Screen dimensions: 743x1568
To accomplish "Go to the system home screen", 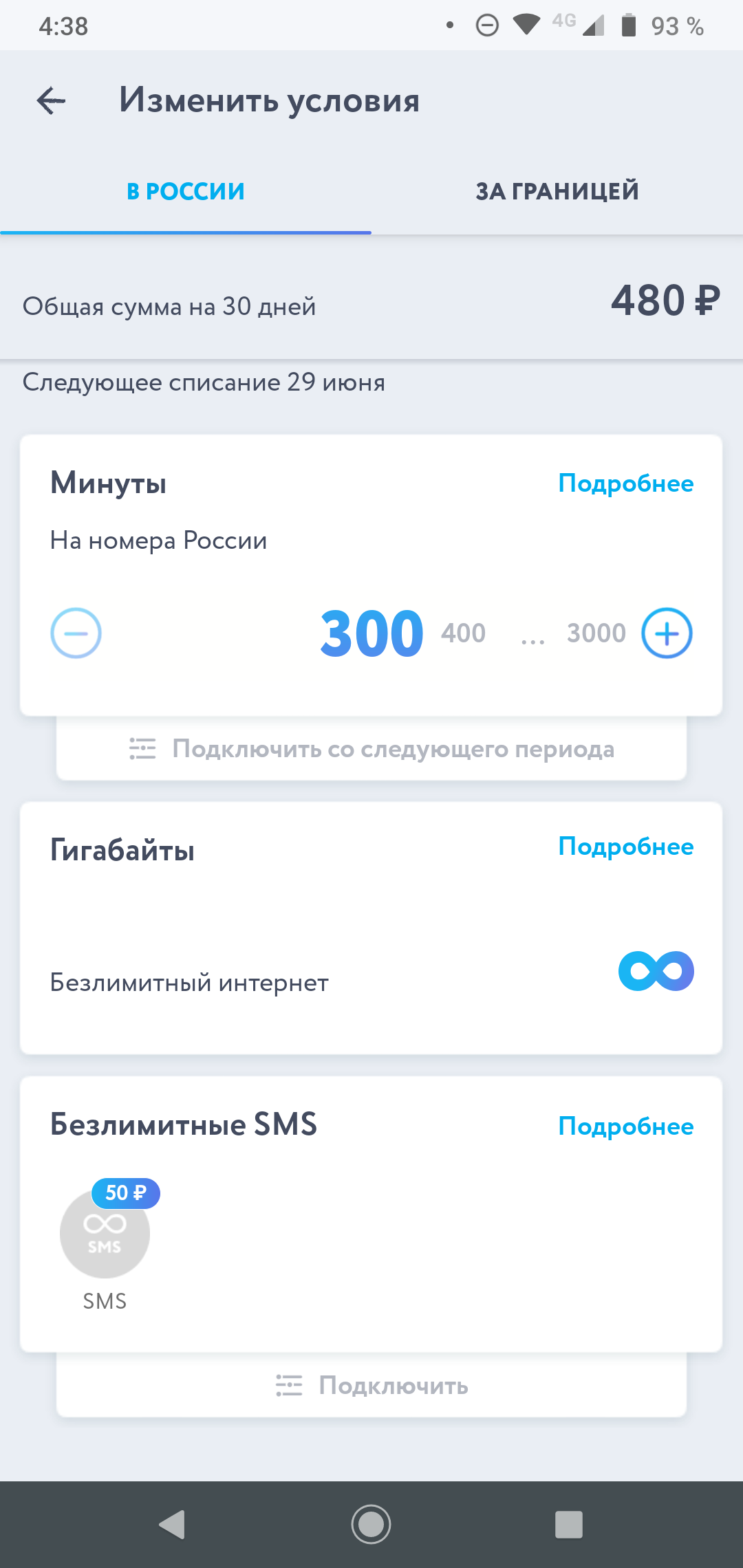I will 371,1525.
